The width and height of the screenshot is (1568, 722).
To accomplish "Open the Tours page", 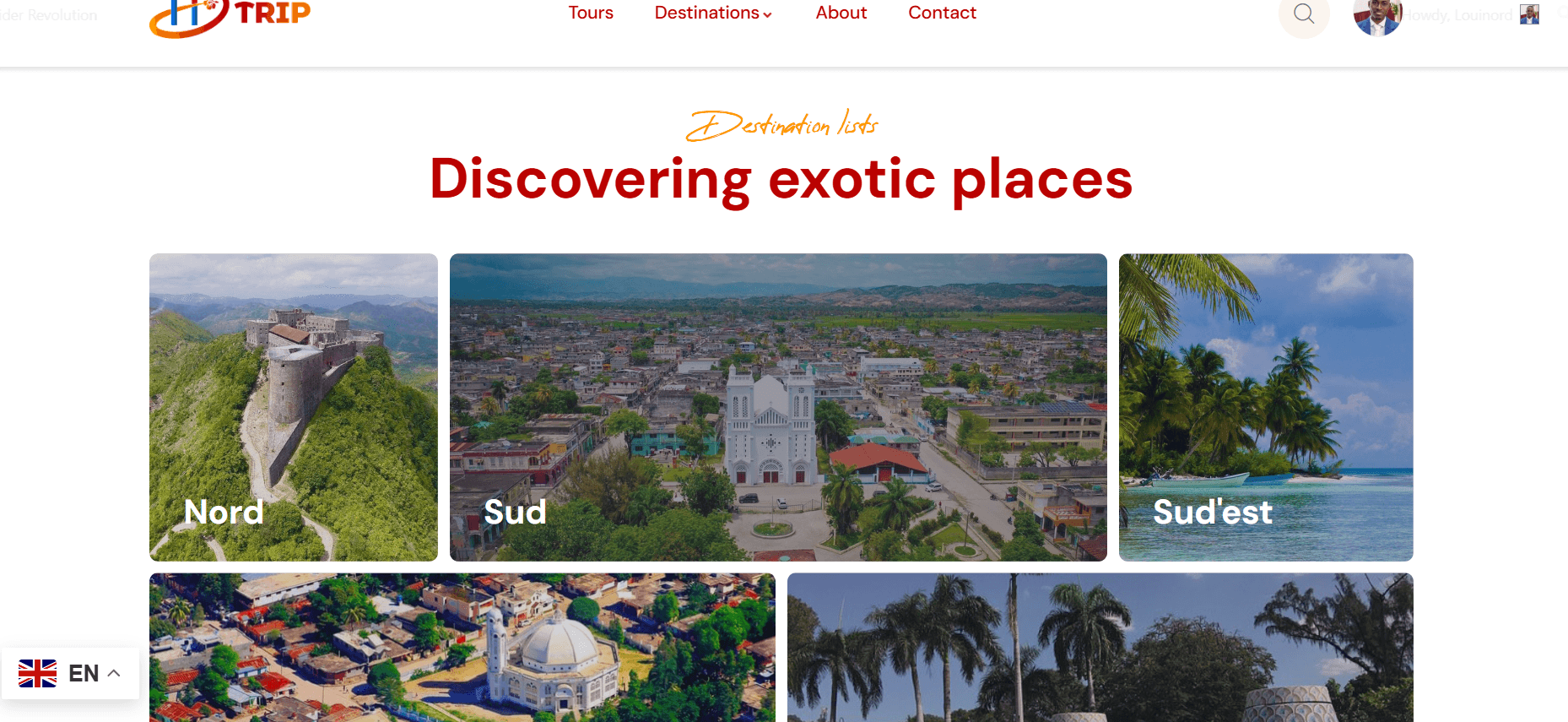I will (590, 13).
